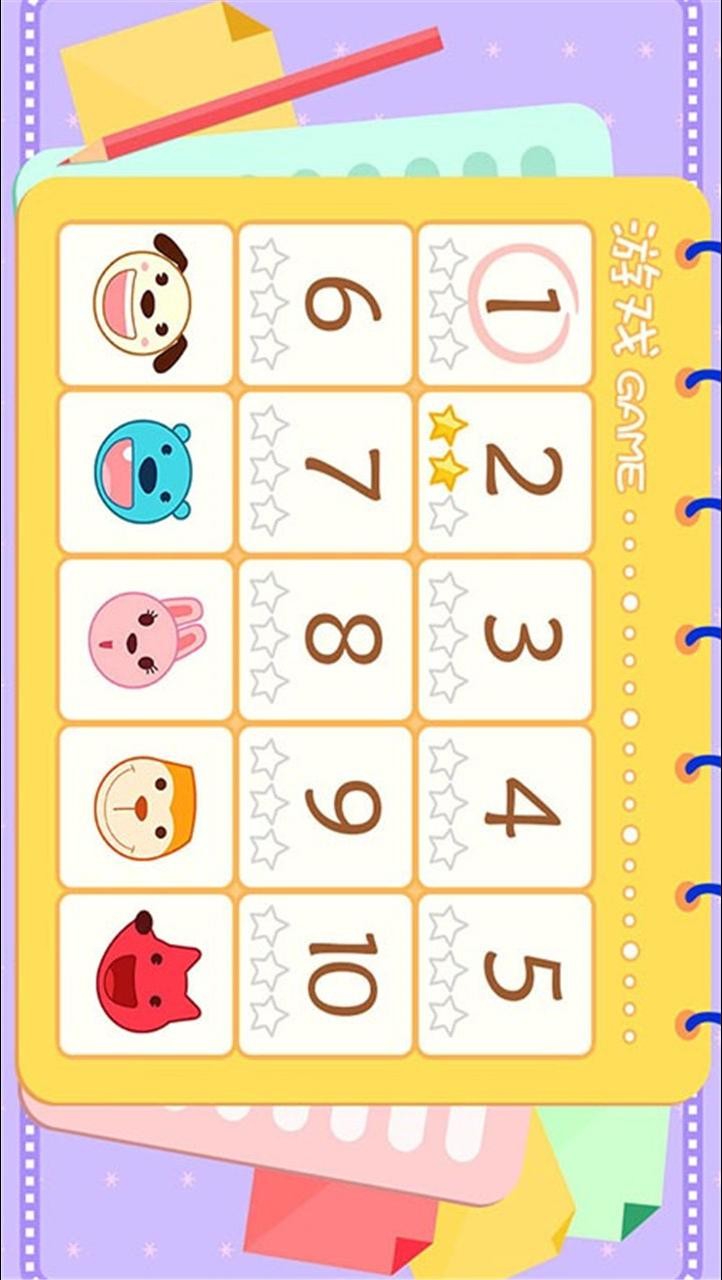Open level 10 tile
The width and height of the screenshot is (722, 1280).
(x=326, y=975)
